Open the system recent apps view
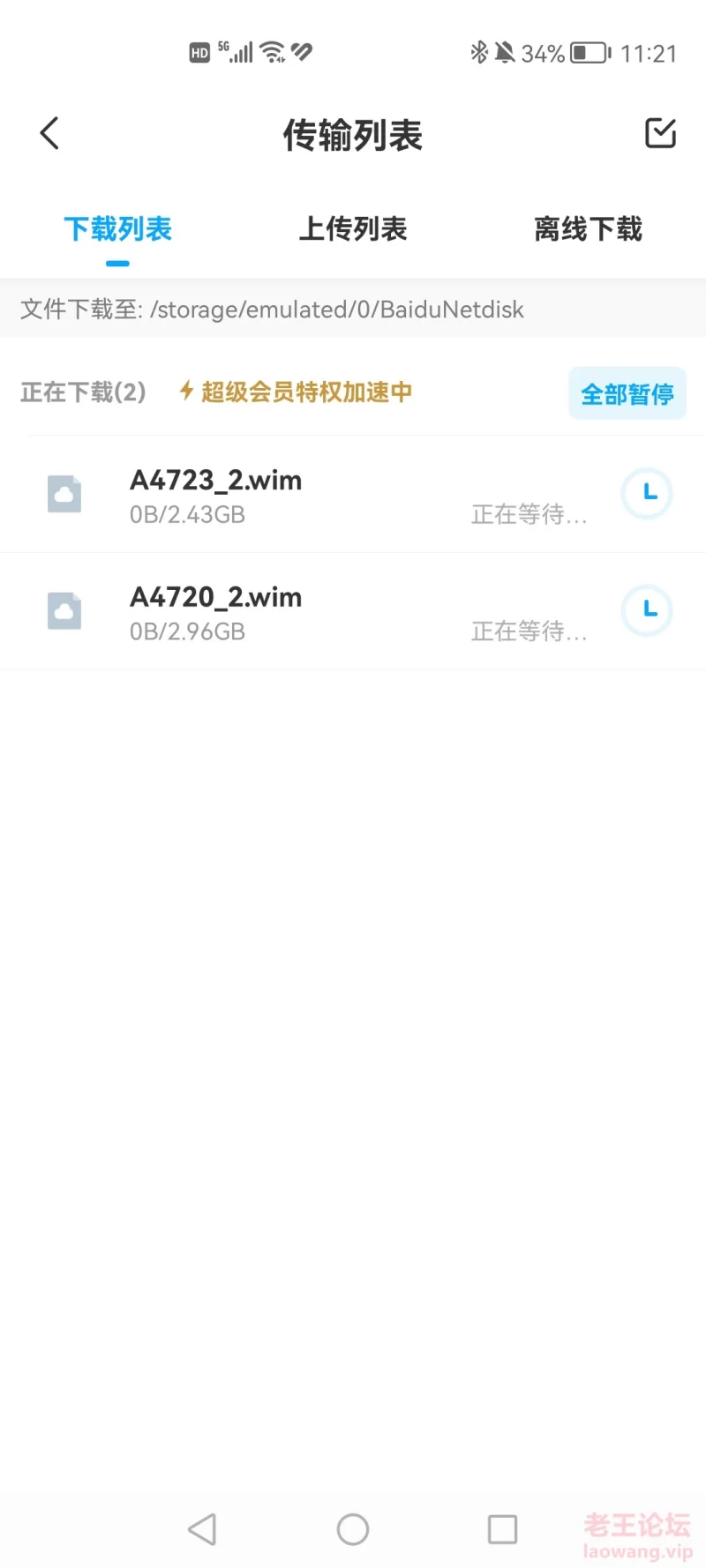706x1568 pixels. pos(503,1529)
